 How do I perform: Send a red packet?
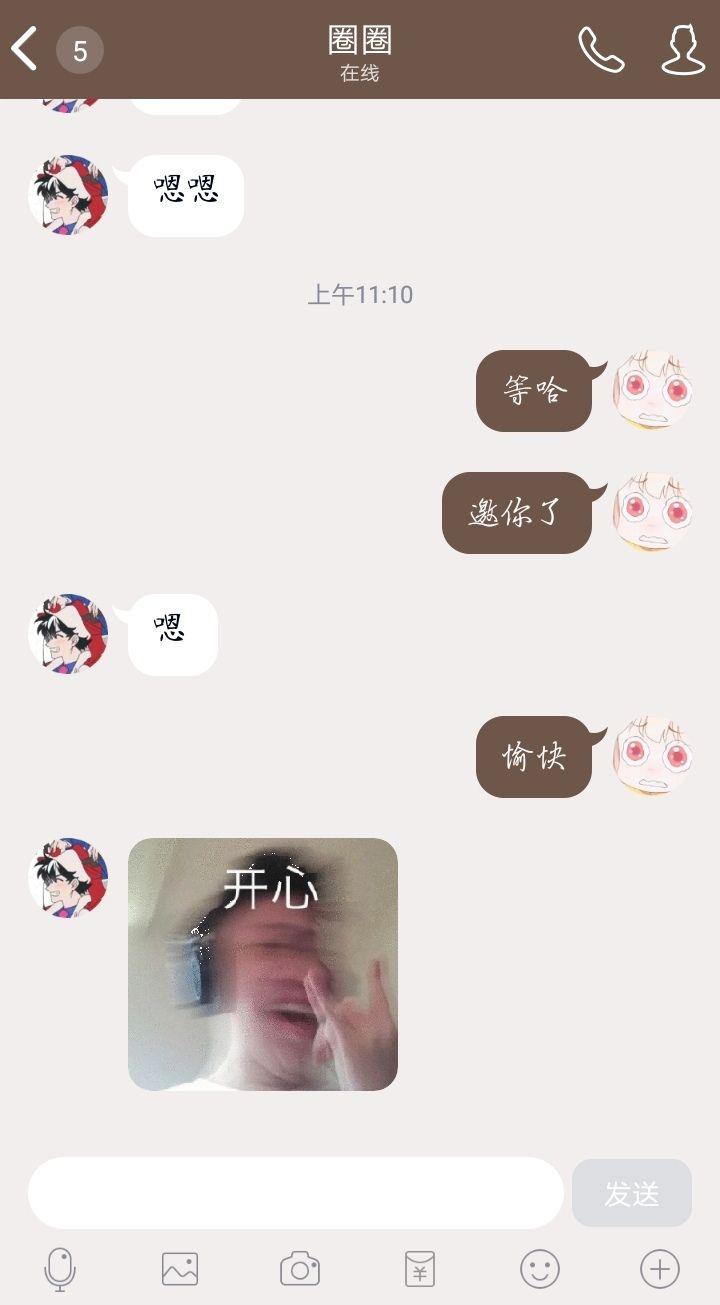(420, 1269)
